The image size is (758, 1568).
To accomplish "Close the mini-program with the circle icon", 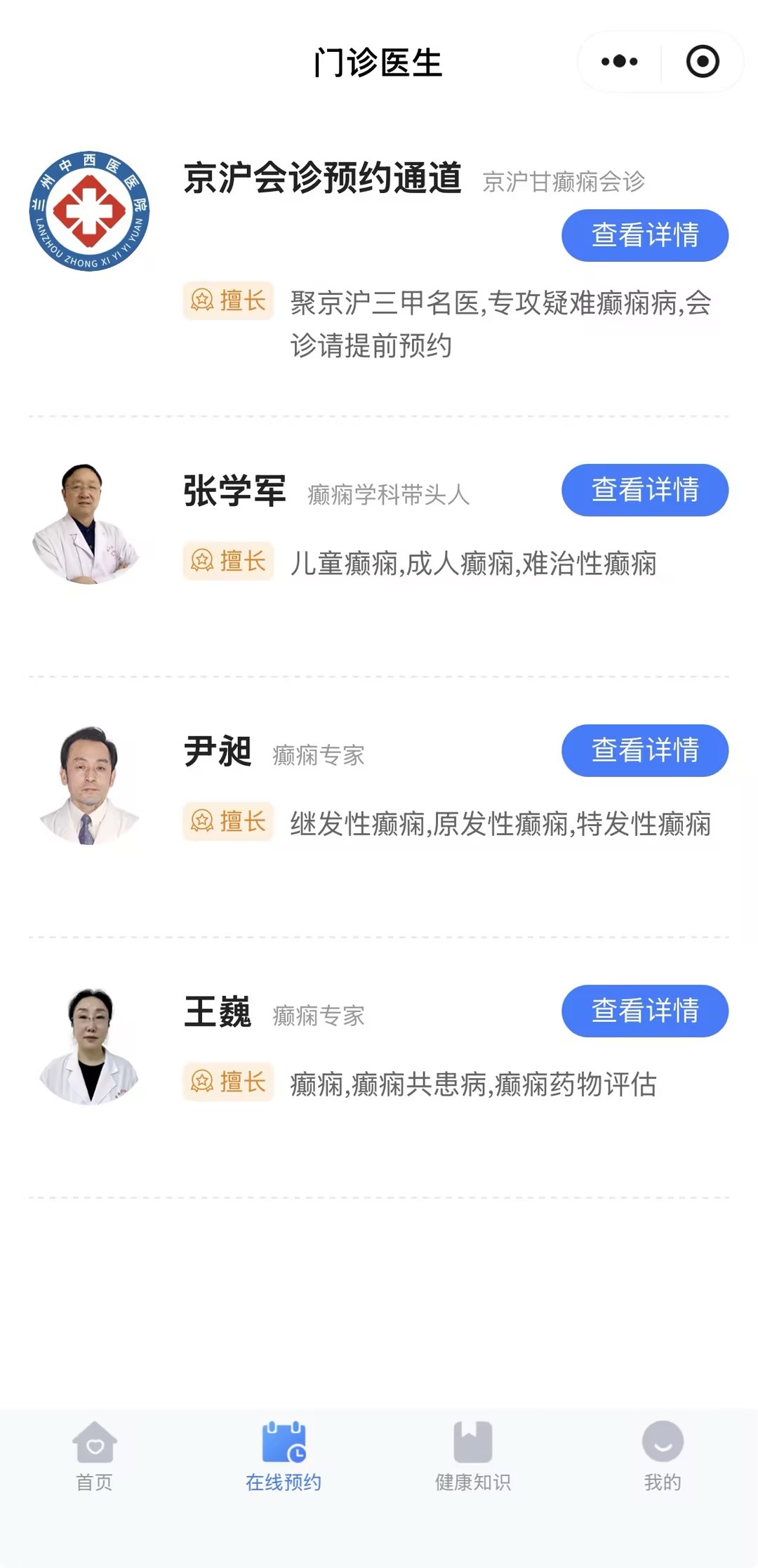I will click(x=702, y=62).
